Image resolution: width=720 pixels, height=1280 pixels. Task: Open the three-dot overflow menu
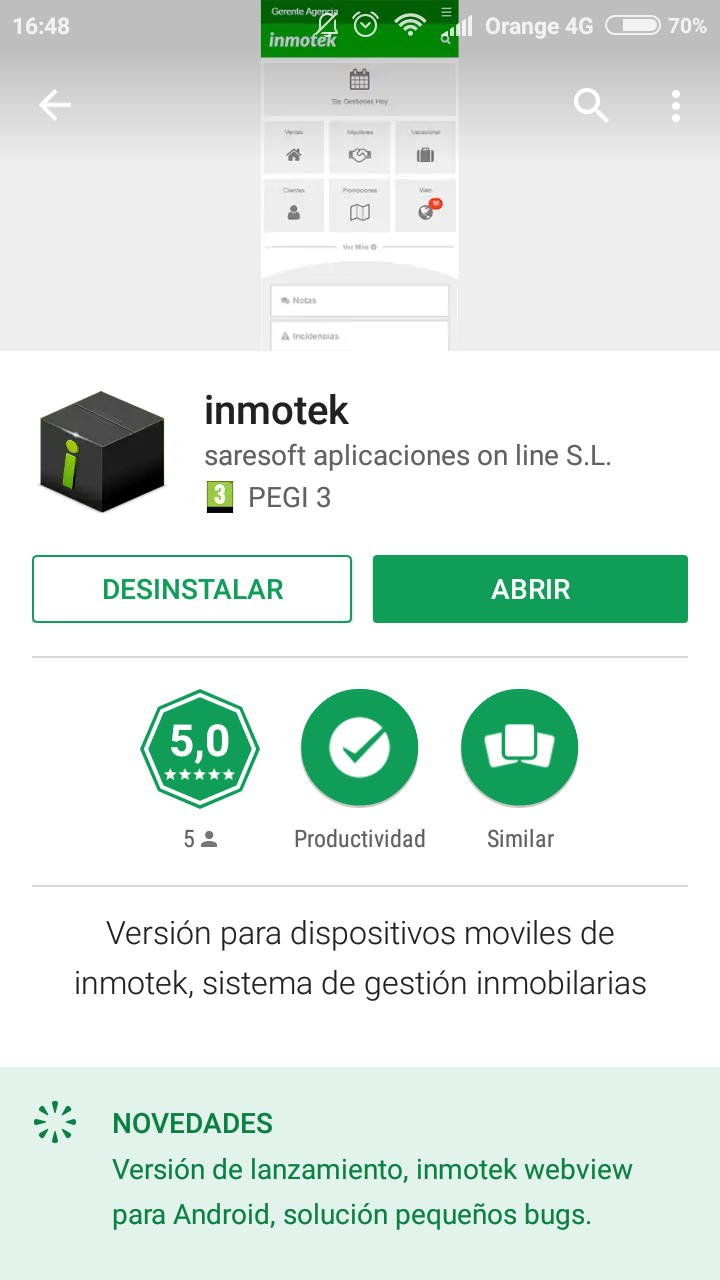pos(676,105)
